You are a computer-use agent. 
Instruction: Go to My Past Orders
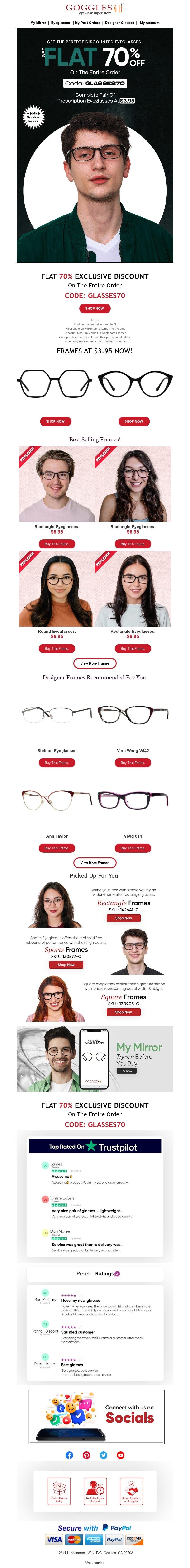click(87, 23)
